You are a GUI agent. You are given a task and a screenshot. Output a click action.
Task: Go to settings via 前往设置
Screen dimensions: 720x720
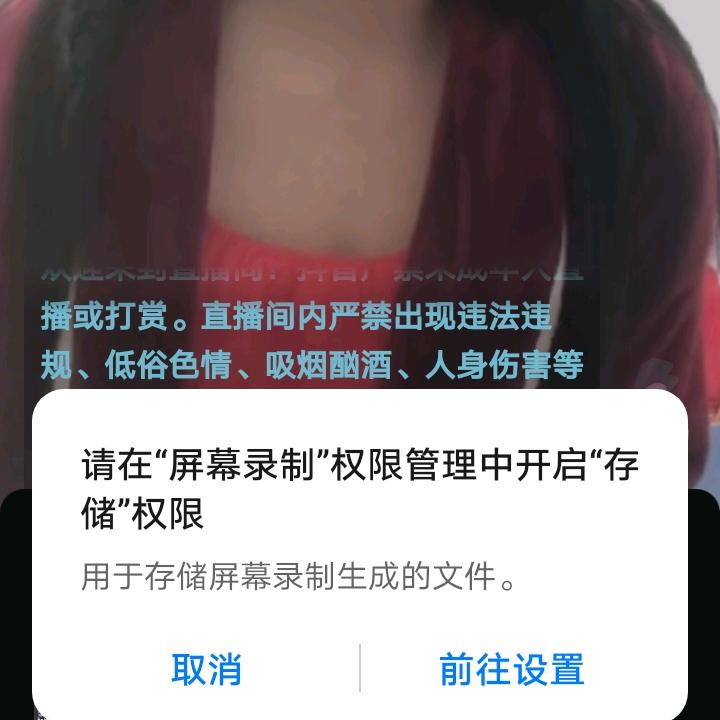(x=512, y=669)
